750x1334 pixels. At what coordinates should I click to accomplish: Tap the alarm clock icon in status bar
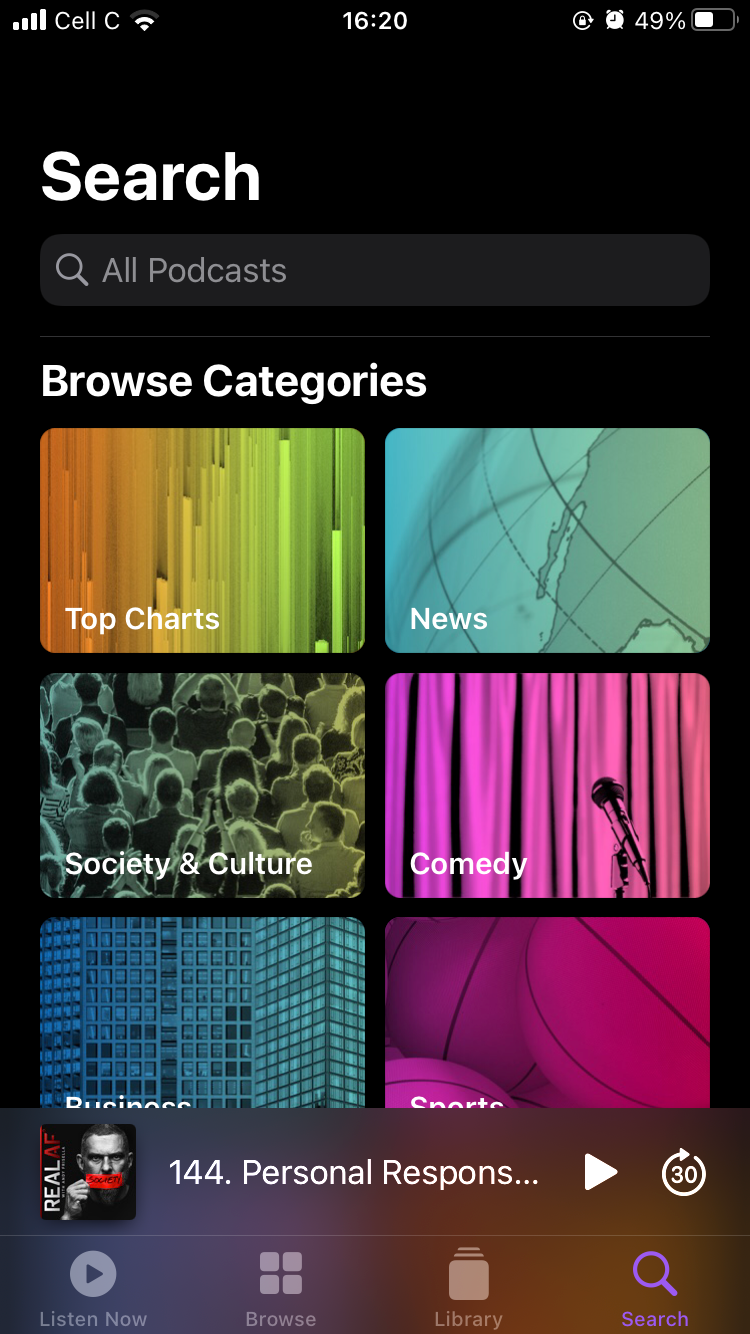[614, 19]
